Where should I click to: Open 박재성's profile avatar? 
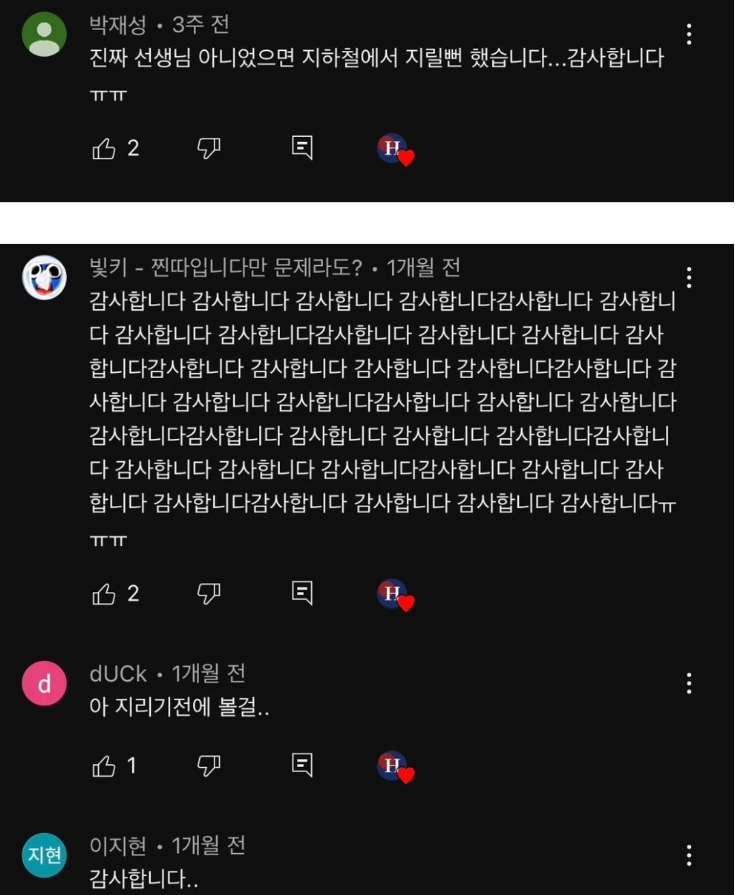44,35
